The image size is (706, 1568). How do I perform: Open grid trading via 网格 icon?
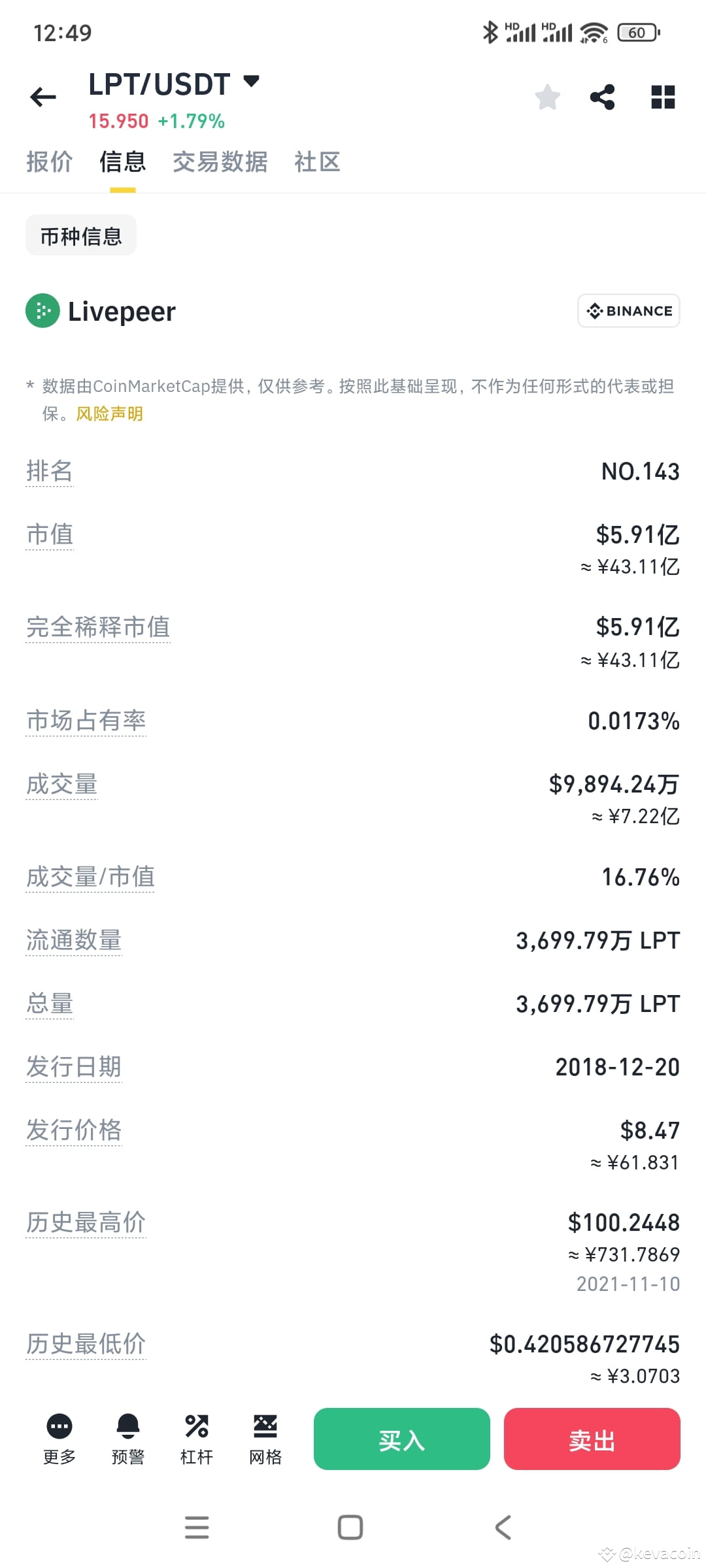tap(265, 1441)
